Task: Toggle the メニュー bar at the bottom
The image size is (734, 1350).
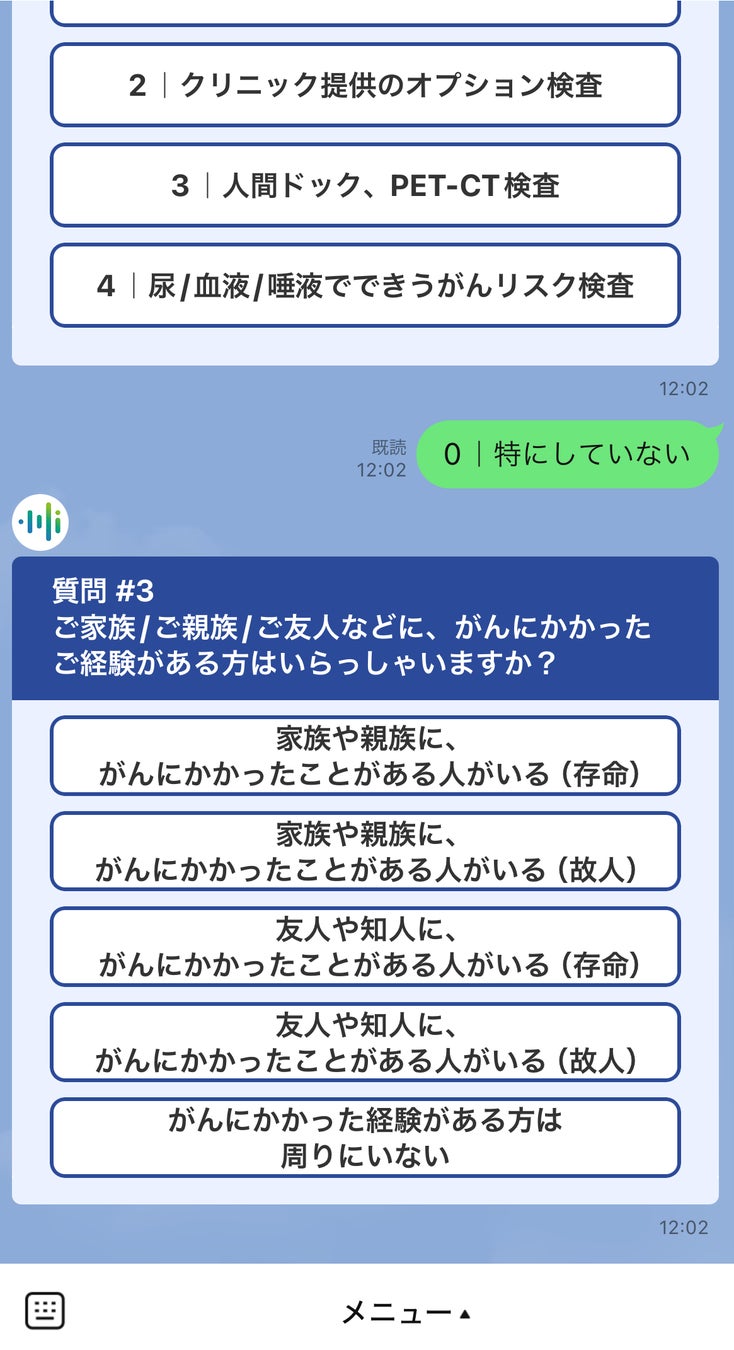Action: (405, 1312)
